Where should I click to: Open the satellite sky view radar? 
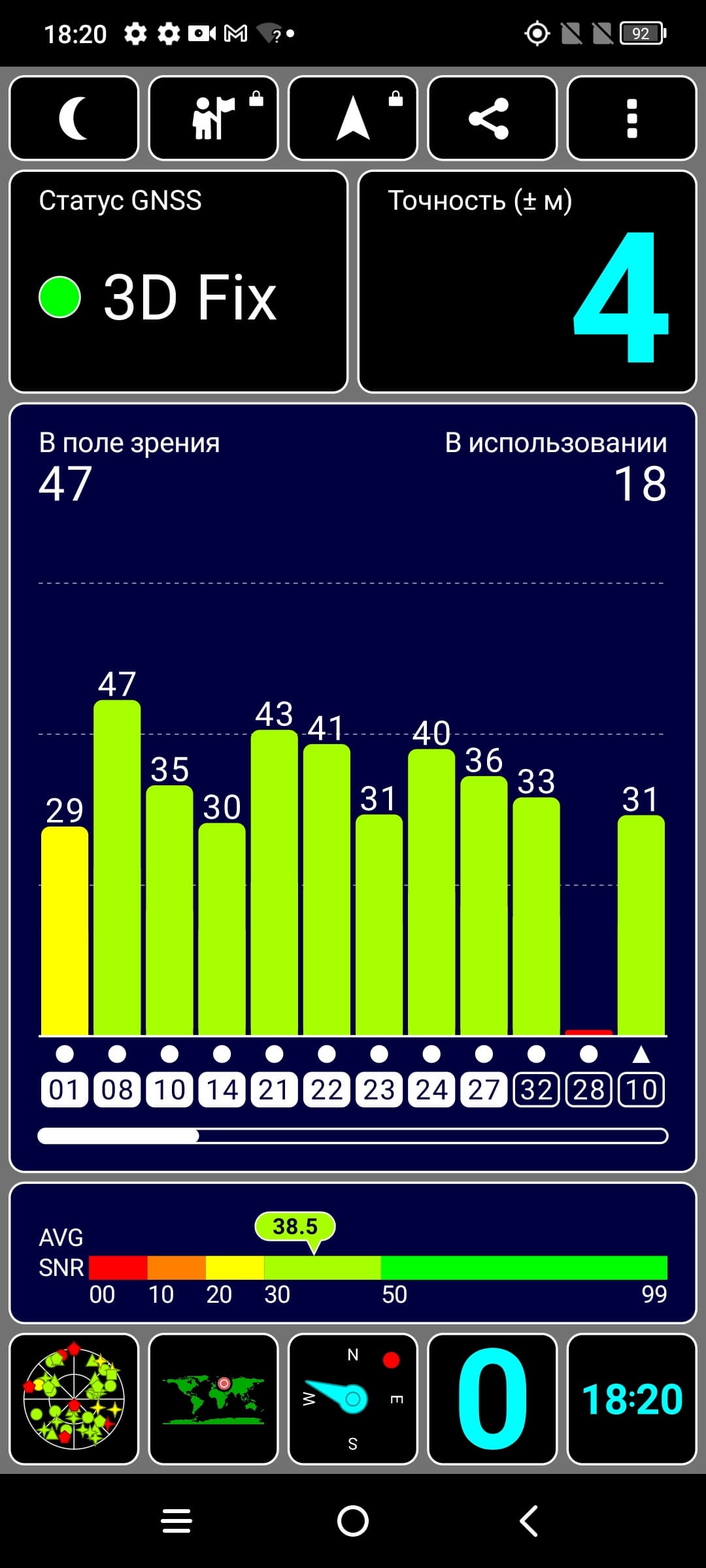tap(74, 1399)
